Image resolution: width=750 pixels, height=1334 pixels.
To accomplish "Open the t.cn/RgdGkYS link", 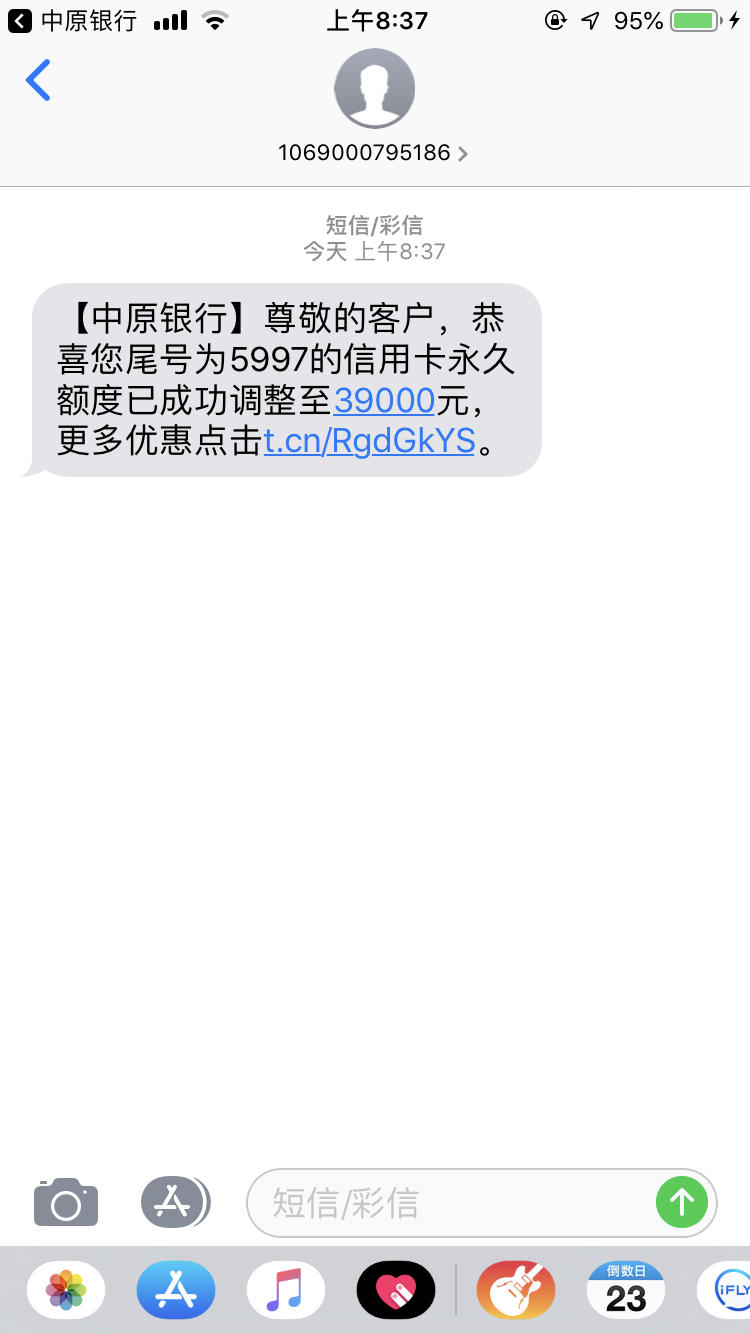I will coord(369,440).
